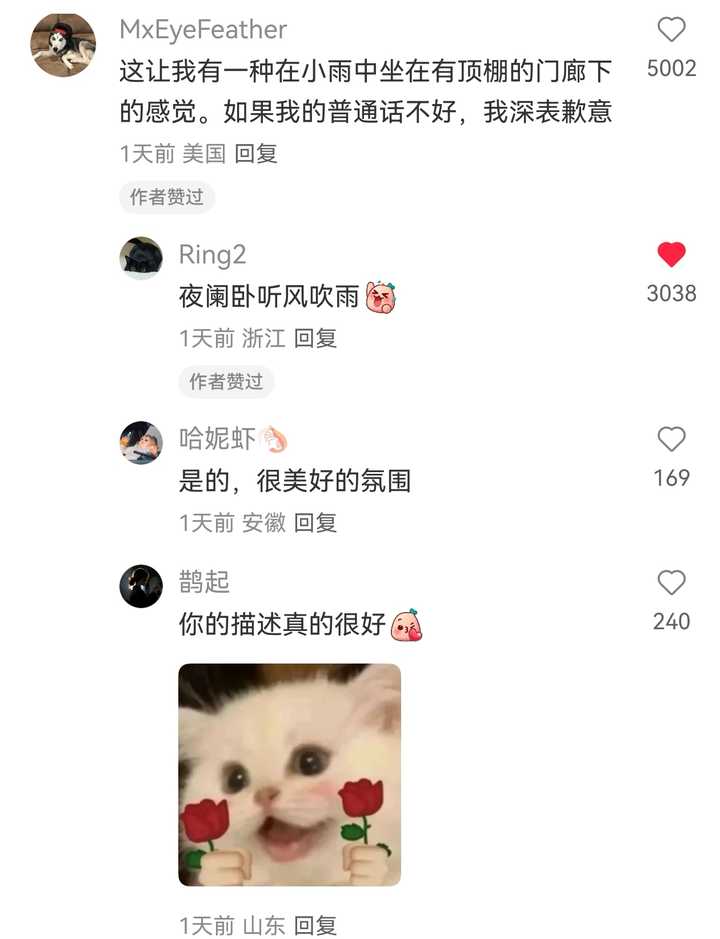Open Ring2's profile avatar
Viewport: 720px width, 939px height.
(x=141, y=258)
